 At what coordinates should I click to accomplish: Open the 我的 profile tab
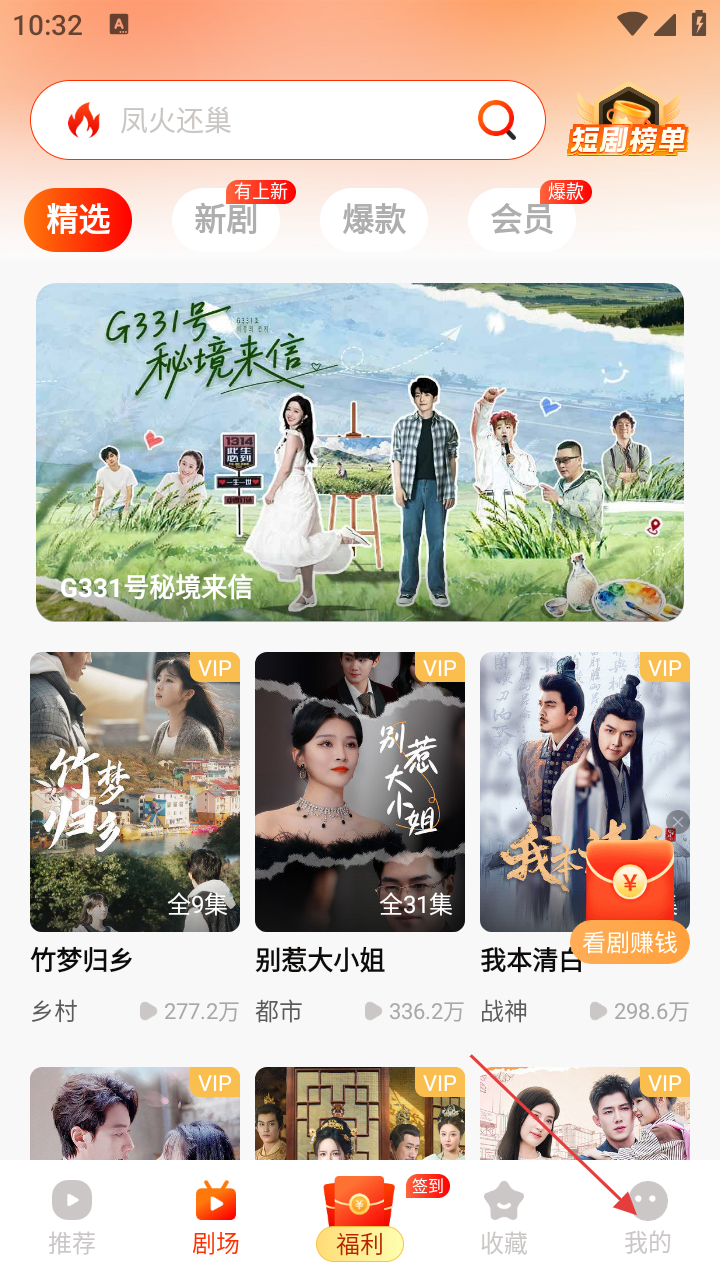648,1216
